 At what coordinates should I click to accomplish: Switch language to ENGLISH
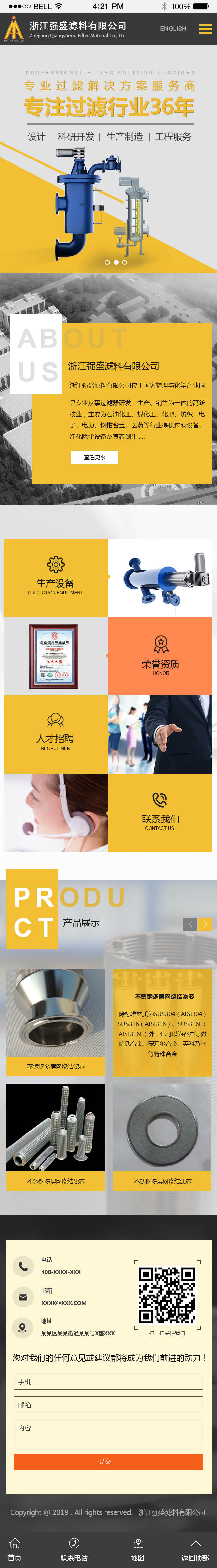[173, 29]
